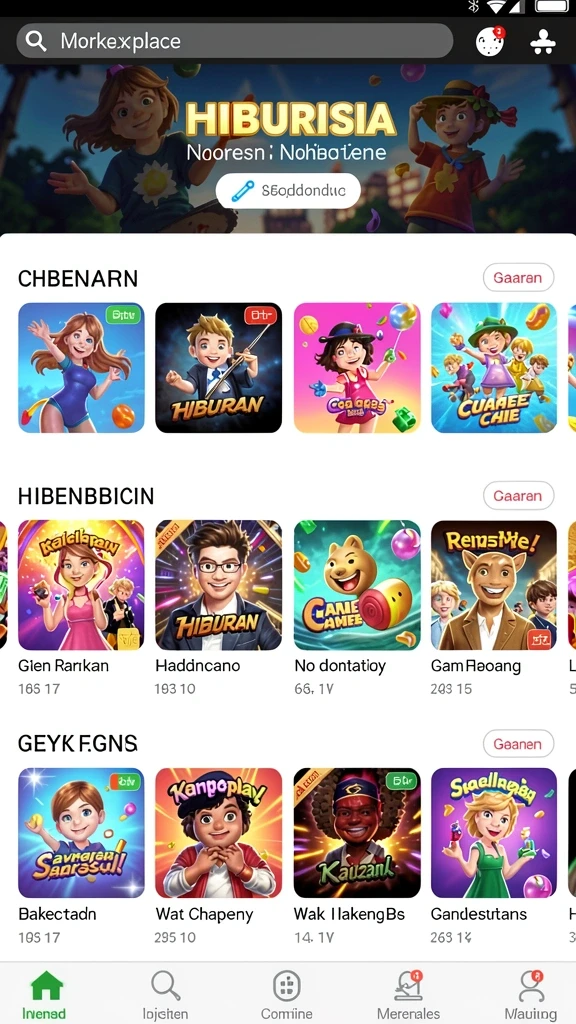Image resolution: width=576 pixels, height=1024 pixels.
Task: Open the Morkexplace search field
Action: (x=234, y=41)
